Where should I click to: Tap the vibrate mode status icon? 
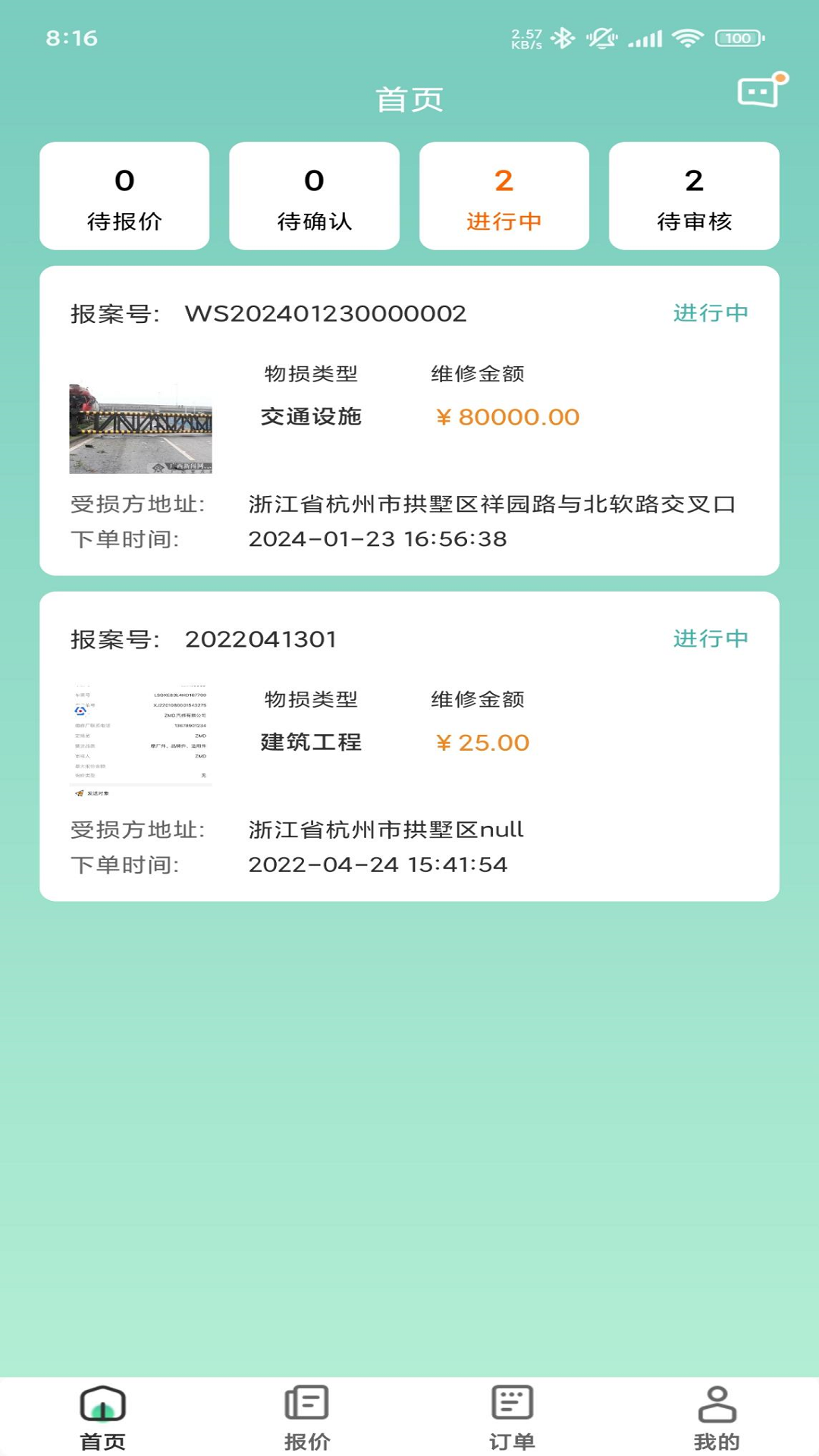[x=599, y=38]
